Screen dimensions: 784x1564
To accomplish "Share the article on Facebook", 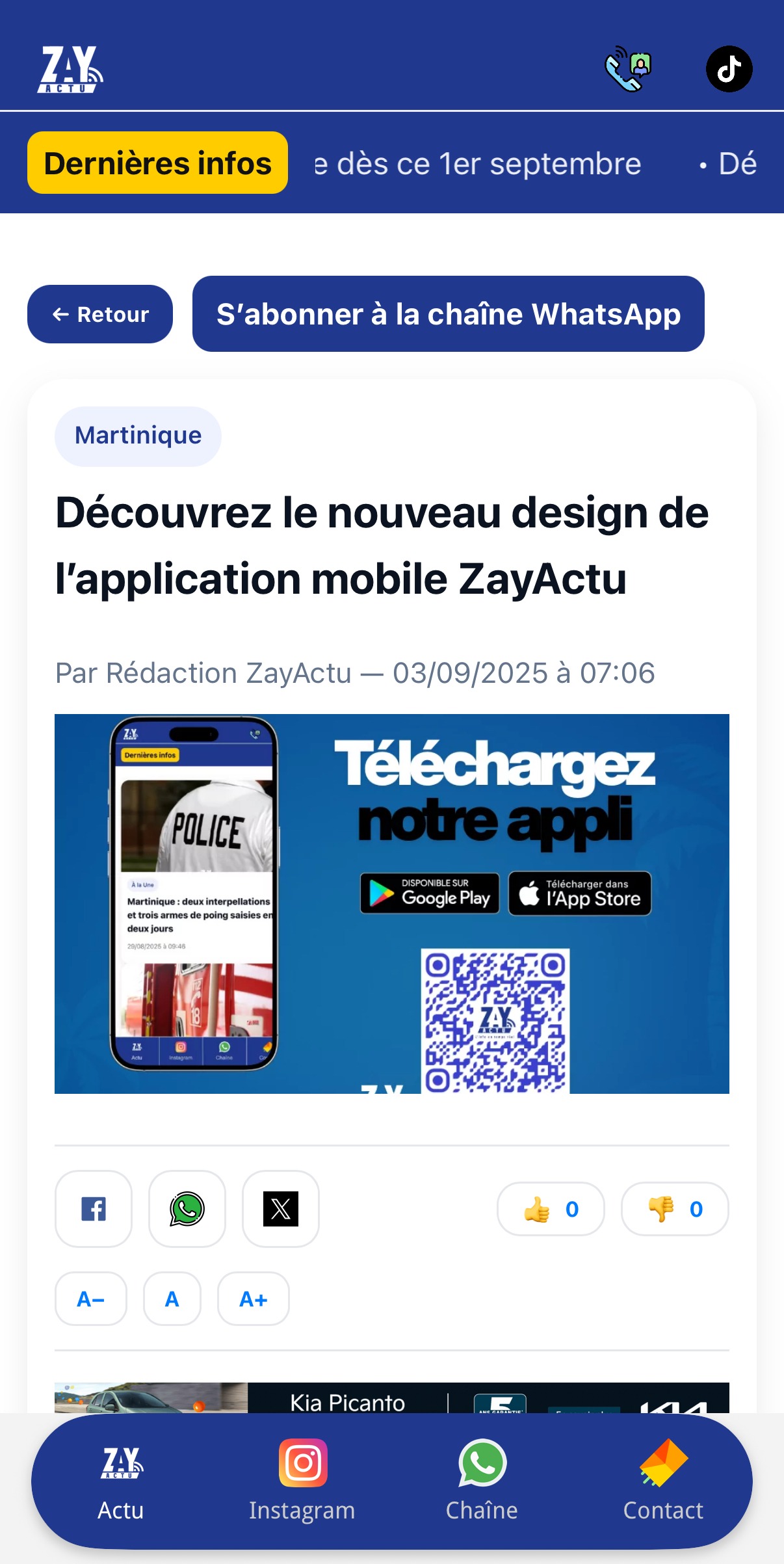I will (94, 1209).
